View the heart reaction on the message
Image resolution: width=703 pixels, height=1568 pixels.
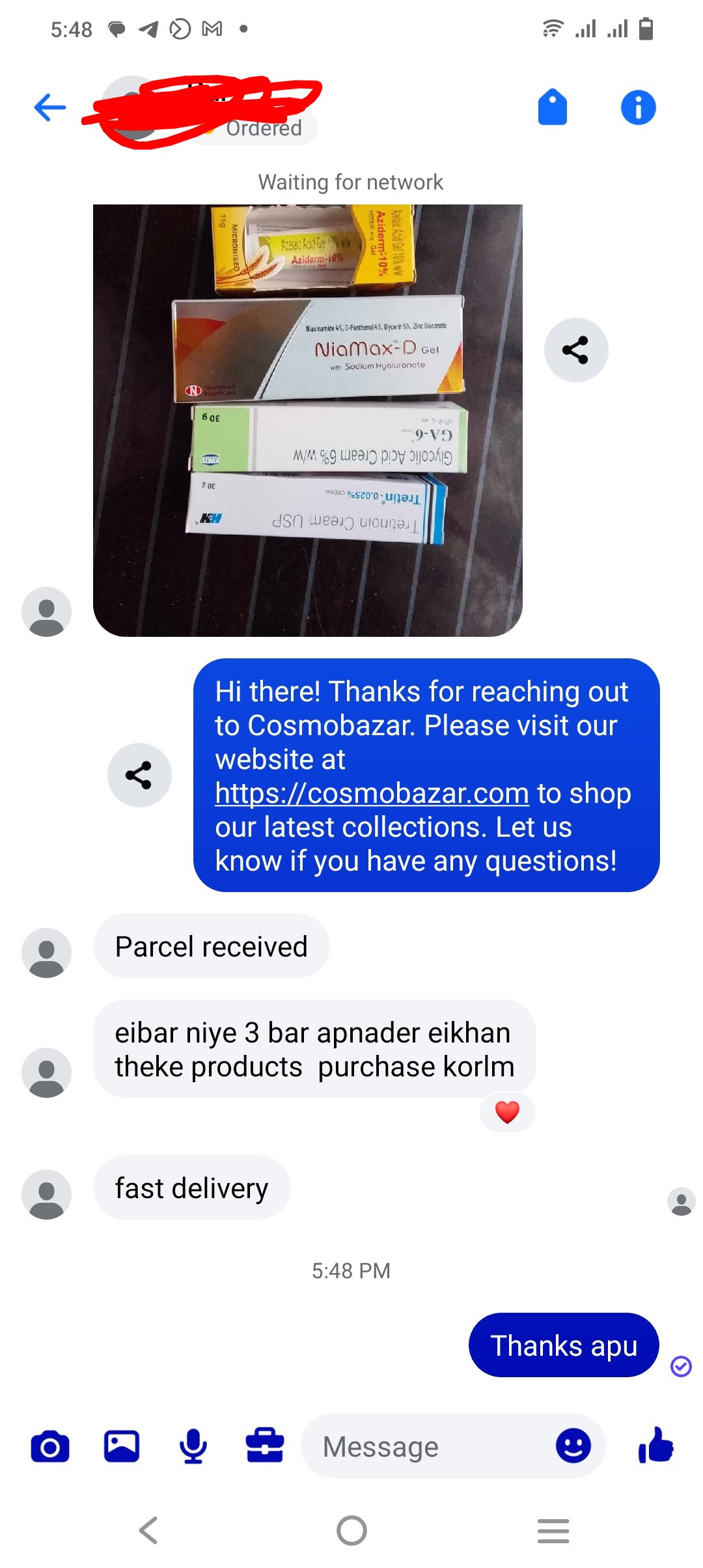507,1112
